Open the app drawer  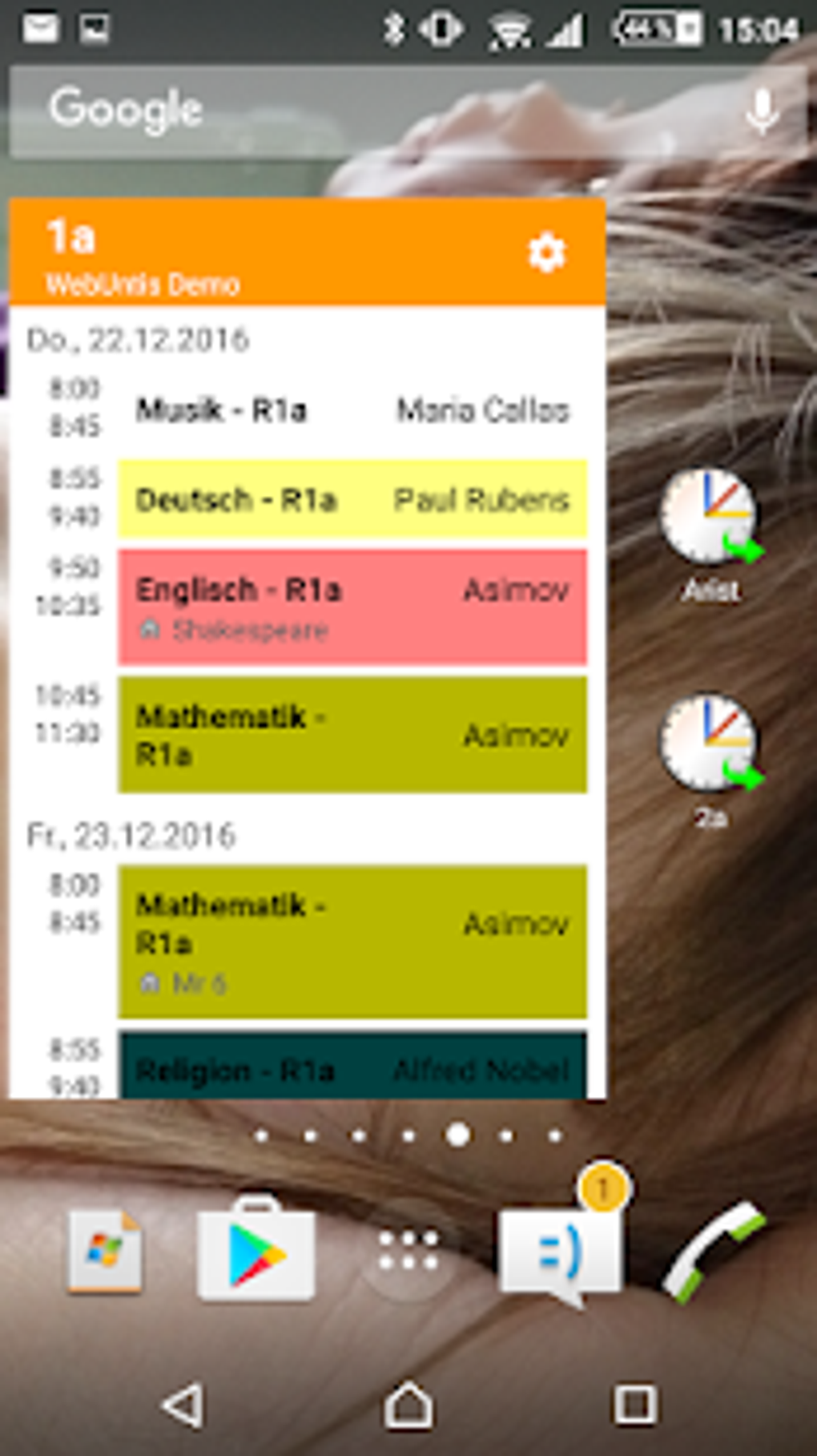408,1250
